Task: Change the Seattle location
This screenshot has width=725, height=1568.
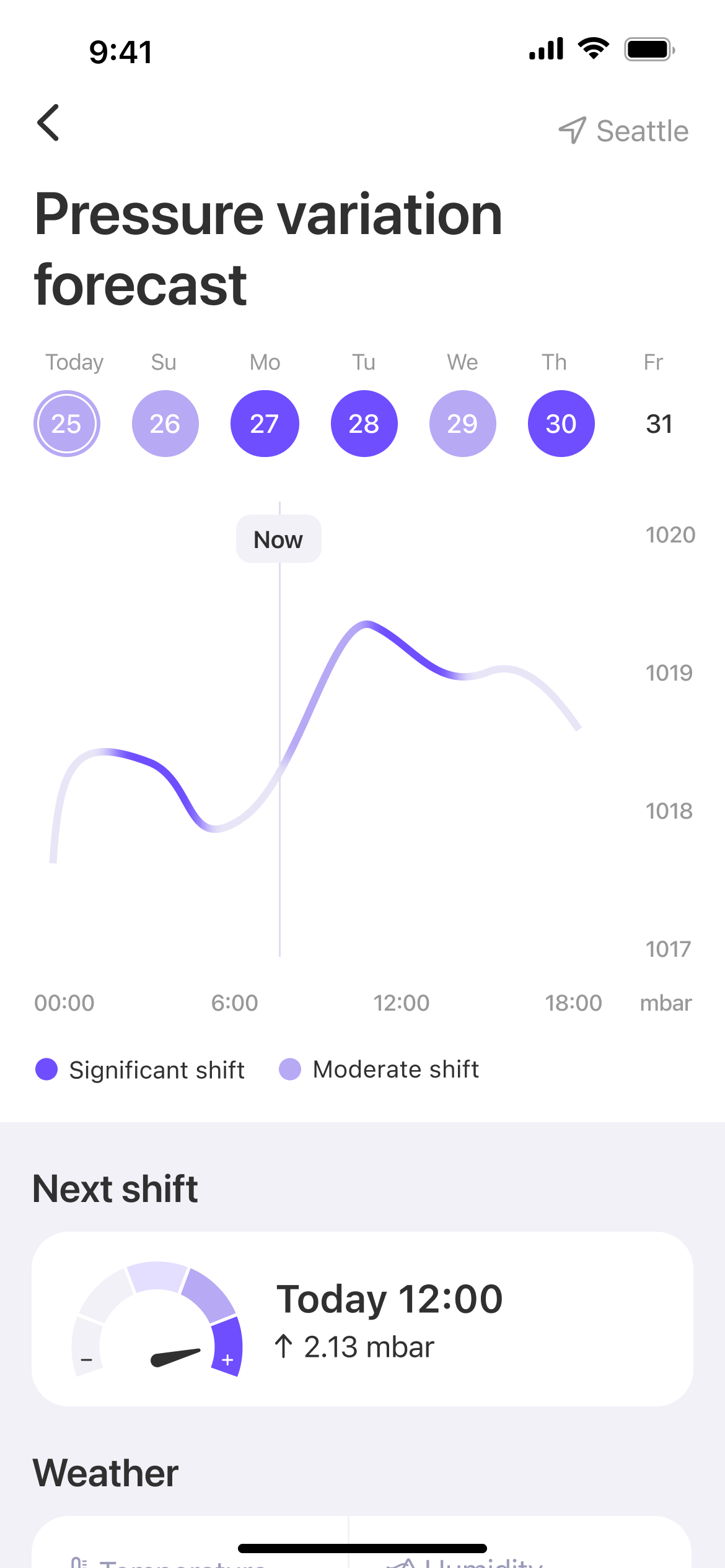Action: click(x=624, y=131)
